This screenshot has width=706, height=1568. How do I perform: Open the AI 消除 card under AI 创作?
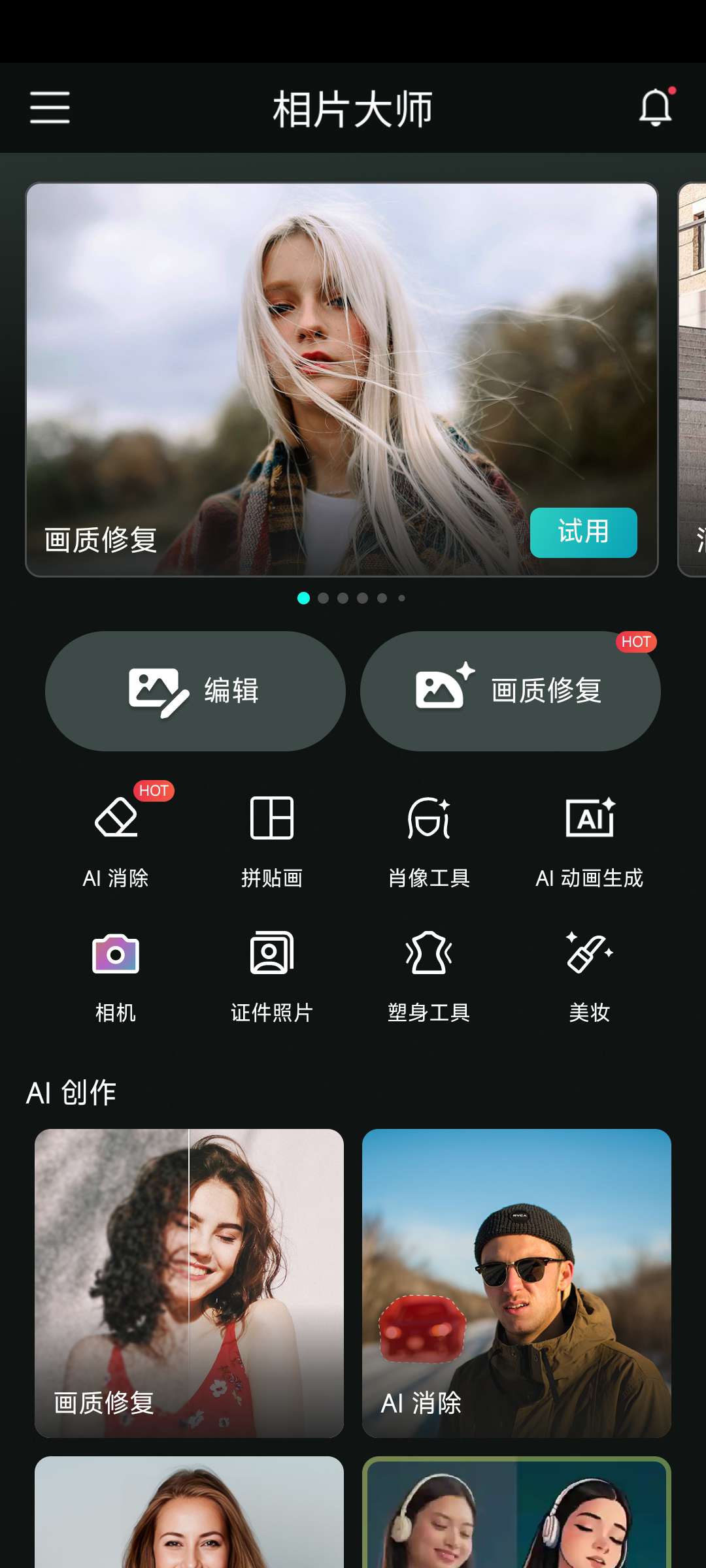click(516, 1282)
